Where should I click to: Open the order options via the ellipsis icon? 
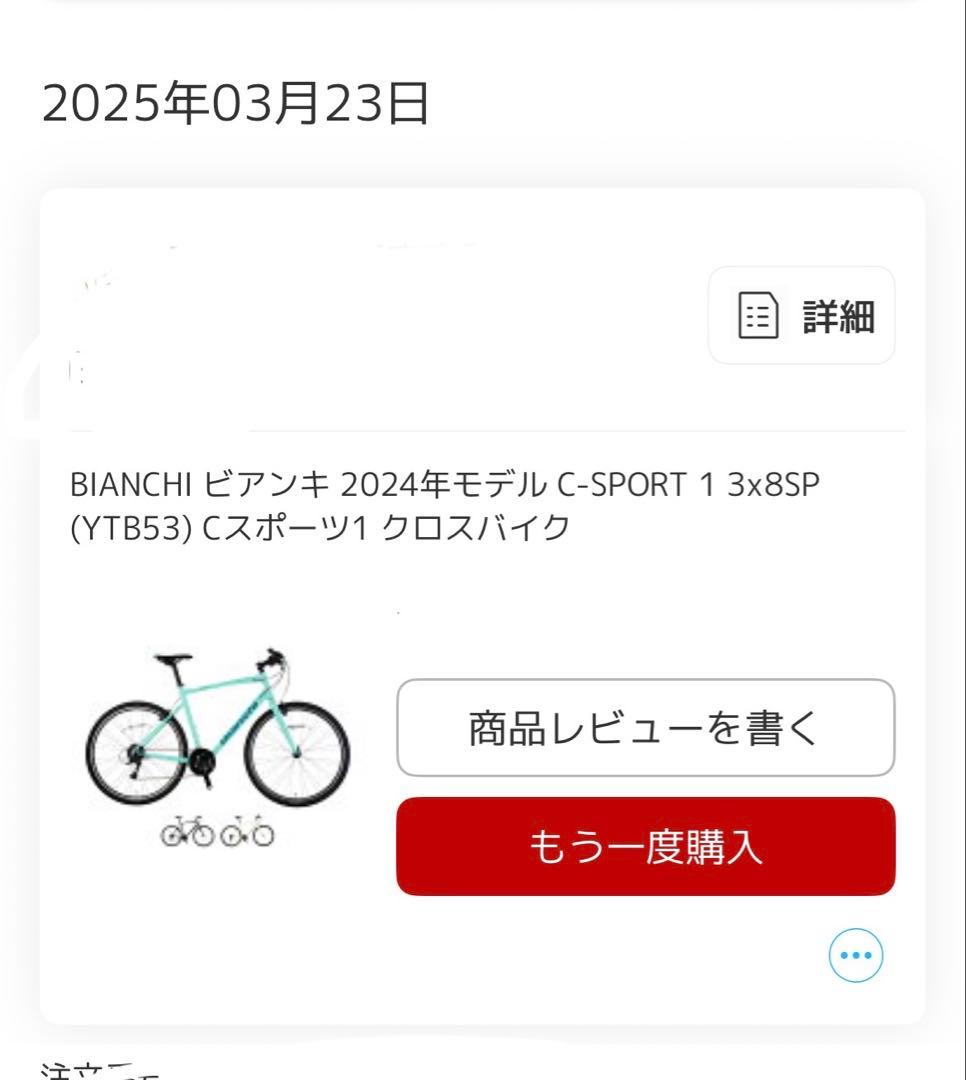(x=855, y=955)
